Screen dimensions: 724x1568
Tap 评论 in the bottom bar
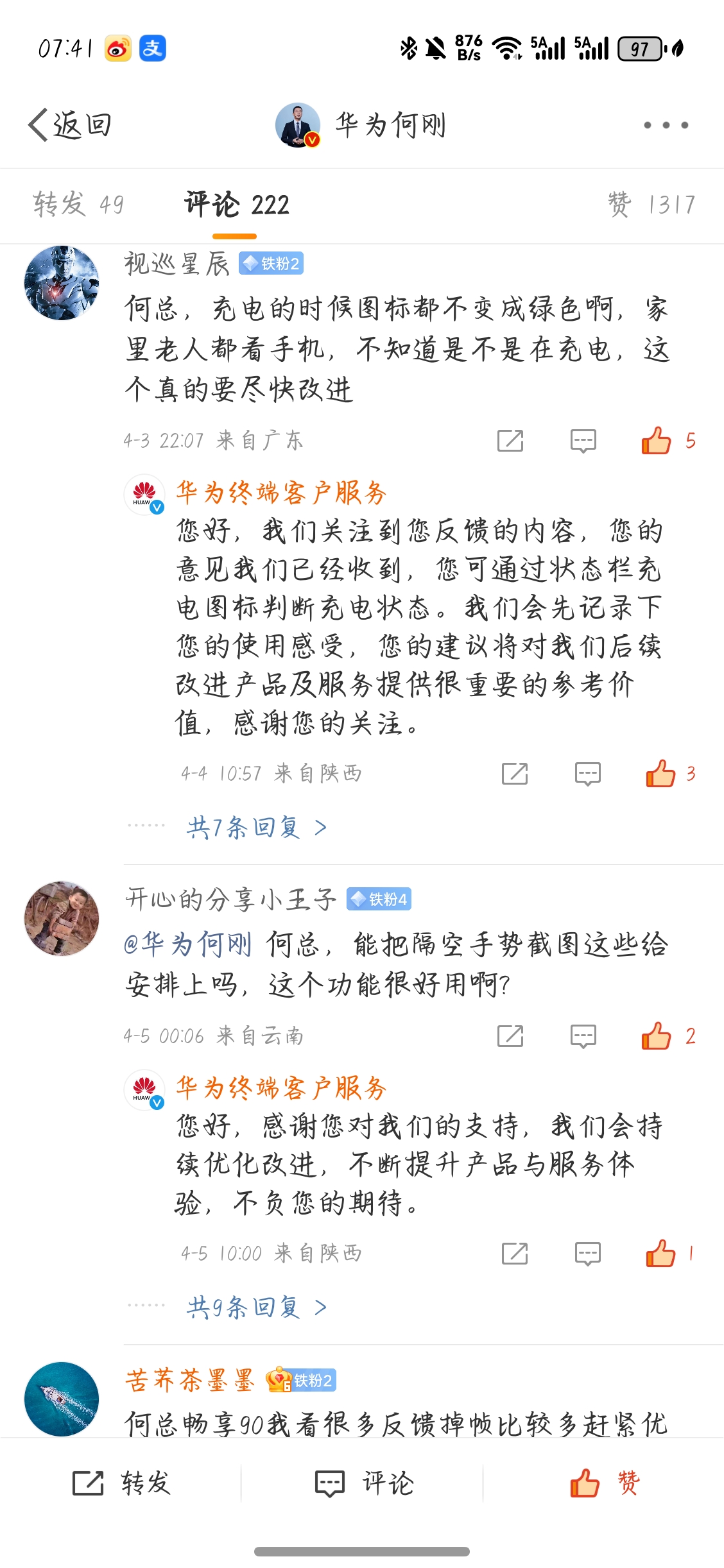(363, 1483)
